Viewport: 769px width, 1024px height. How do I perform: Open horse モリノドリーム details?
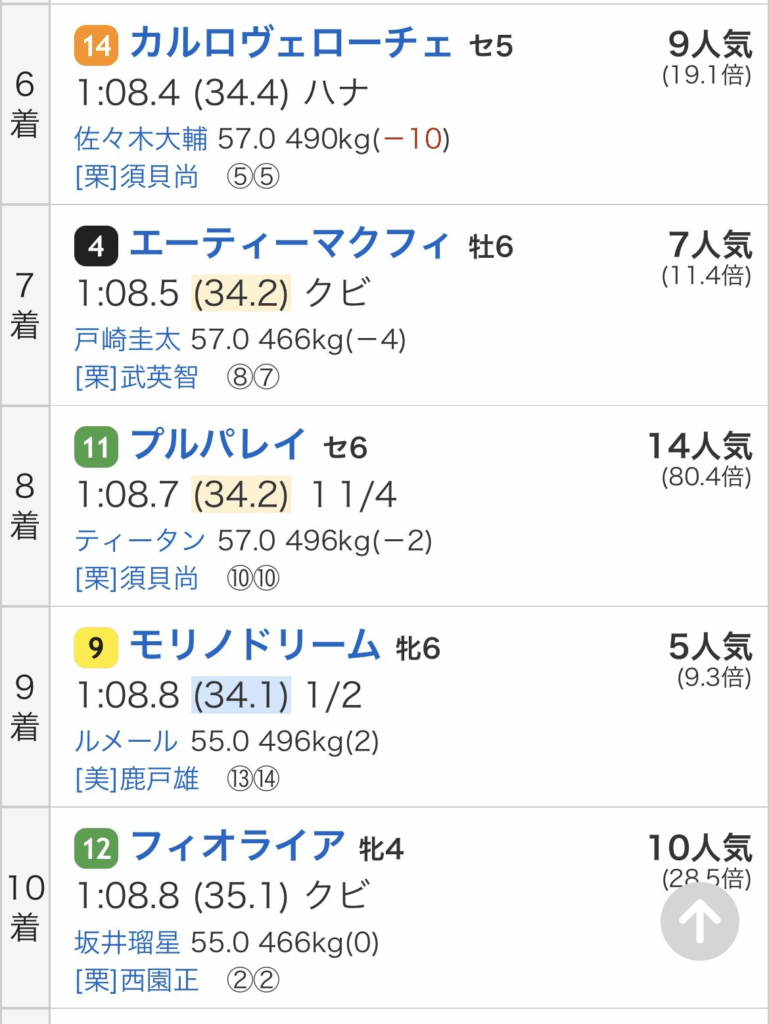pos(255,646)
